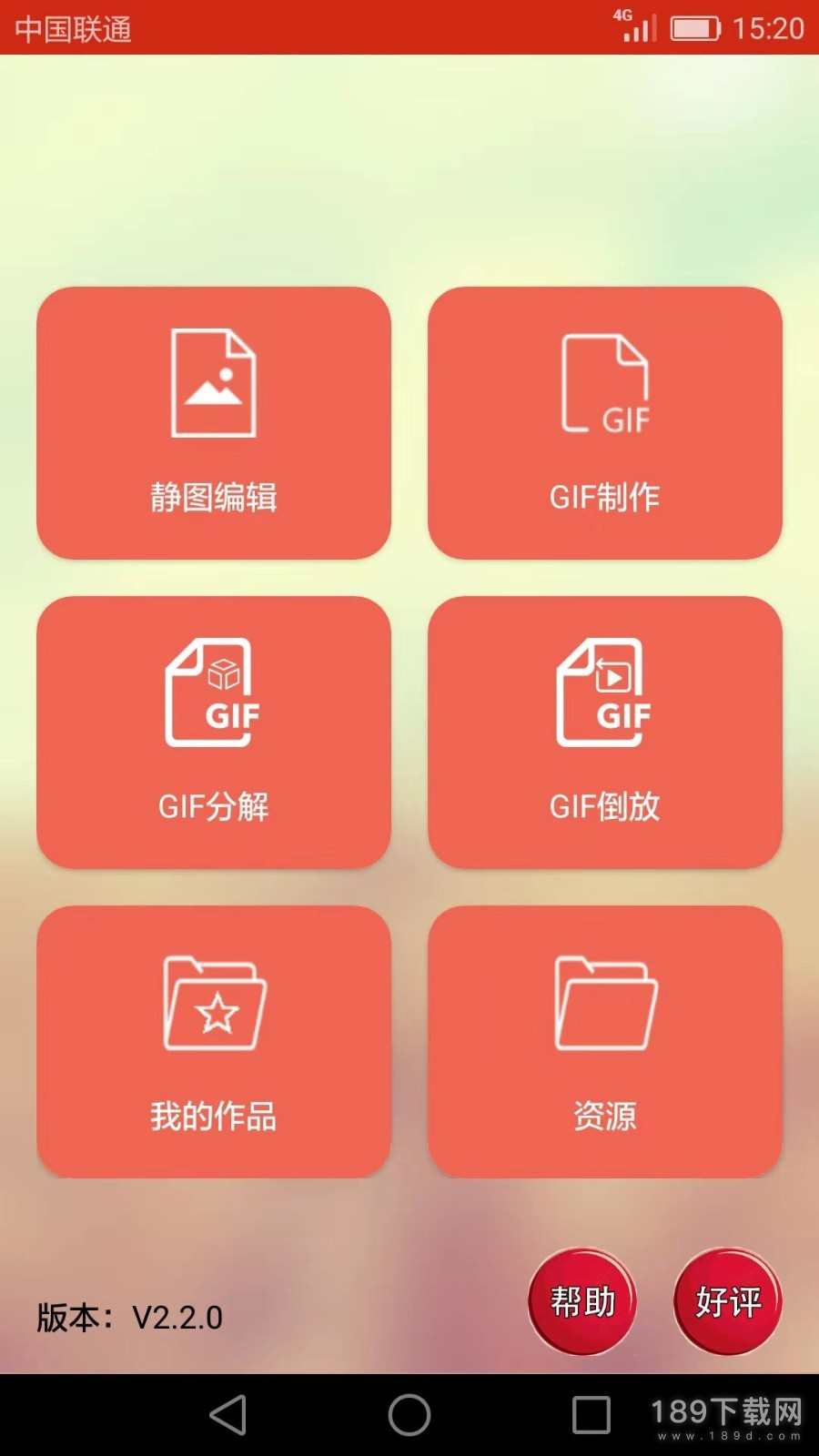Launch the GIF倒放 reverse playback tool
The height and width of the screenshot is (1456, 819).
point(605,733)
